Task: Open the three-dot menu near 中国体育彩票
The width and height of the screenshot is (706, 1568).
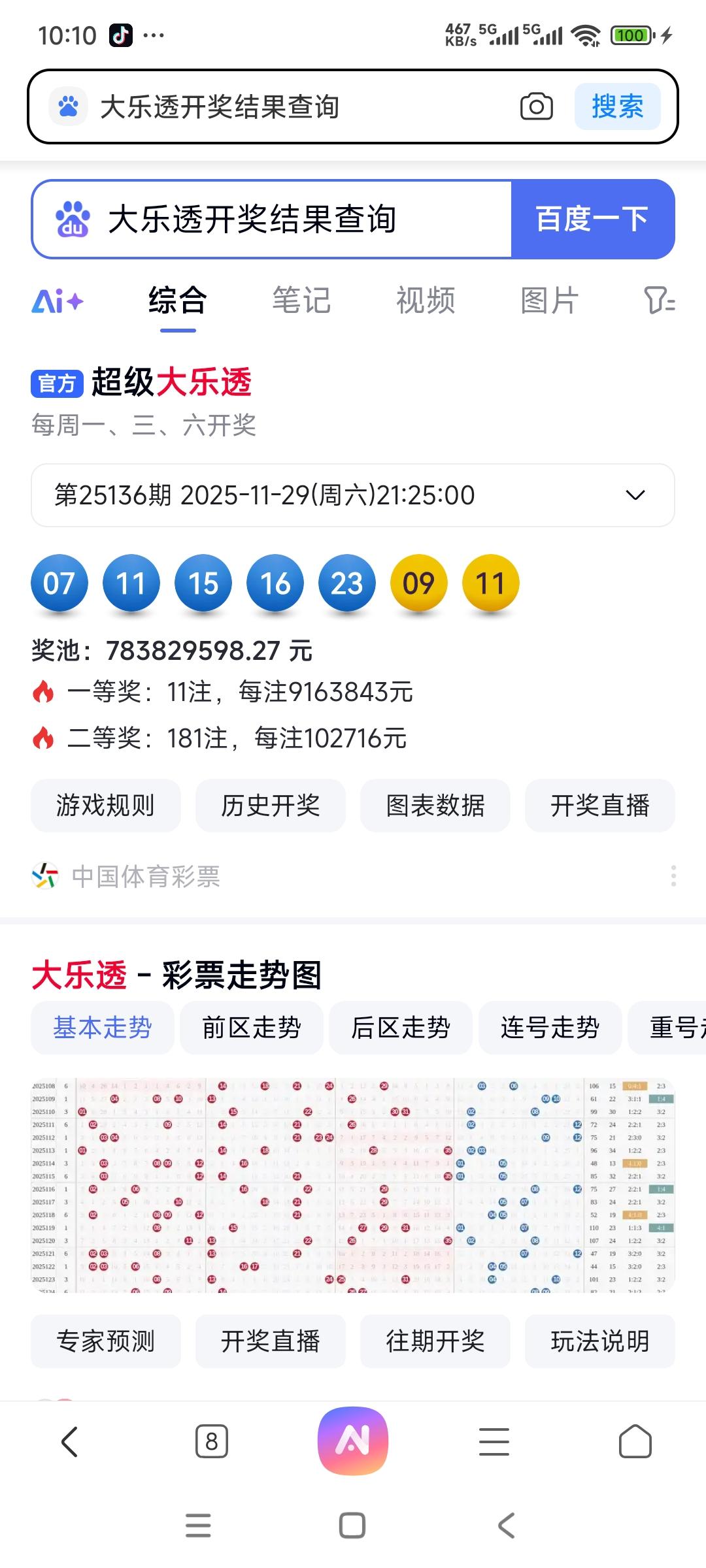Action: click(674, 875)
